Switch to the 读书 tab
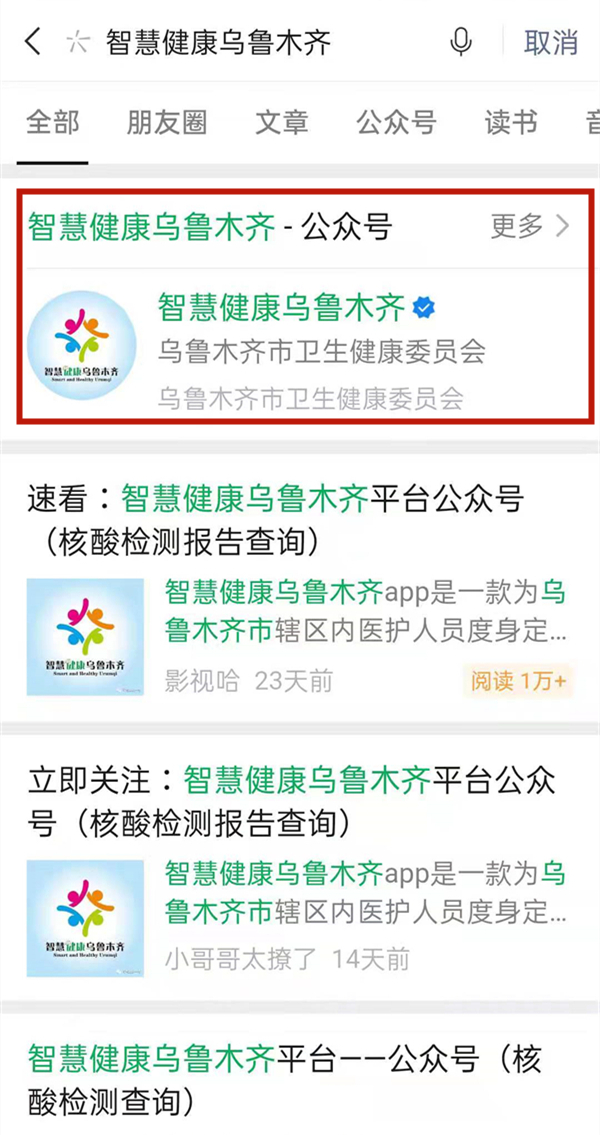Image resolution: width=600 pixels, height=1135 pixels. (511, 123)
